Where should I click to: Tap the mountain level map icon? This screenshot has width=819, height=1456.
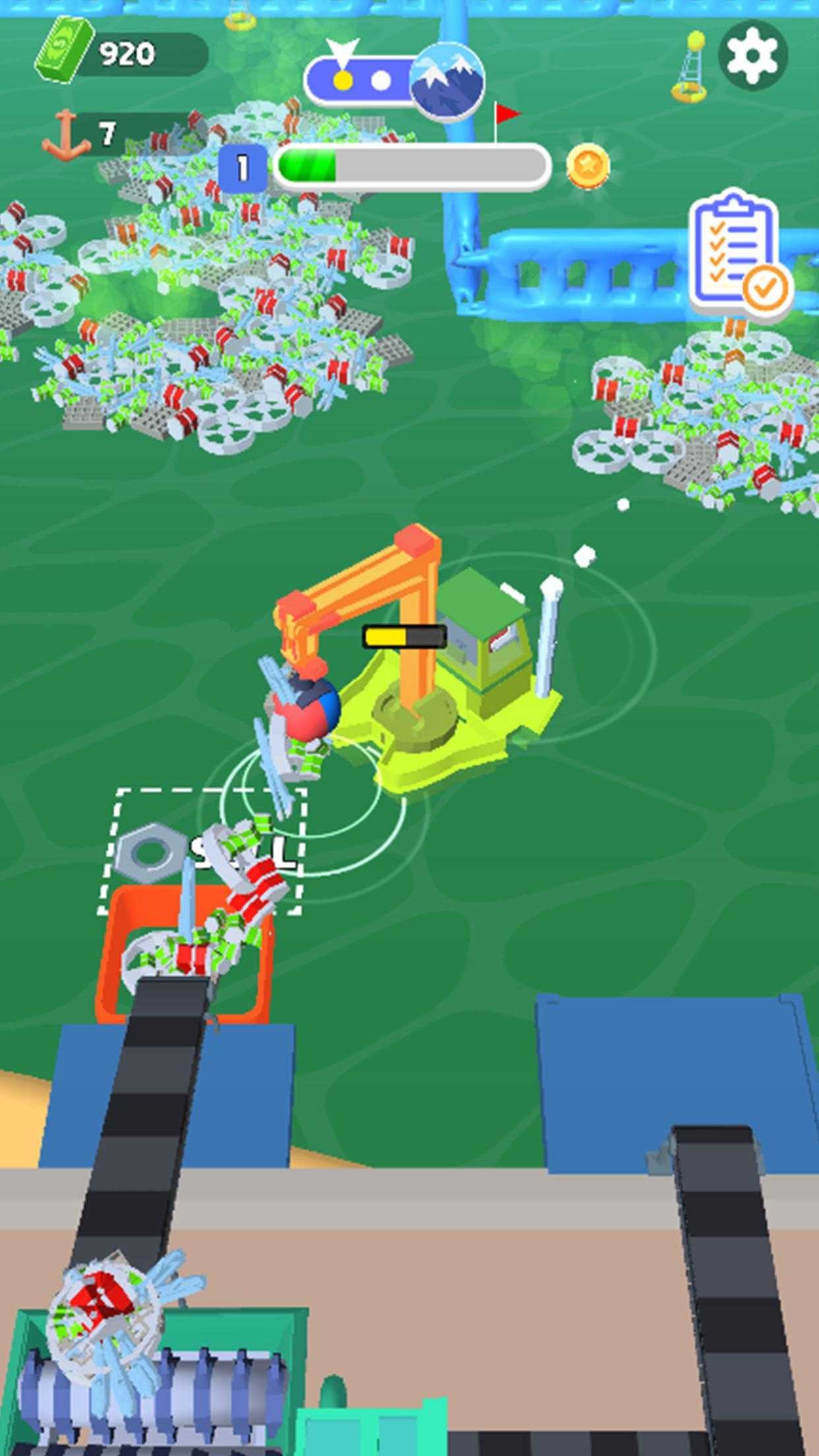(x=448, y=82)
